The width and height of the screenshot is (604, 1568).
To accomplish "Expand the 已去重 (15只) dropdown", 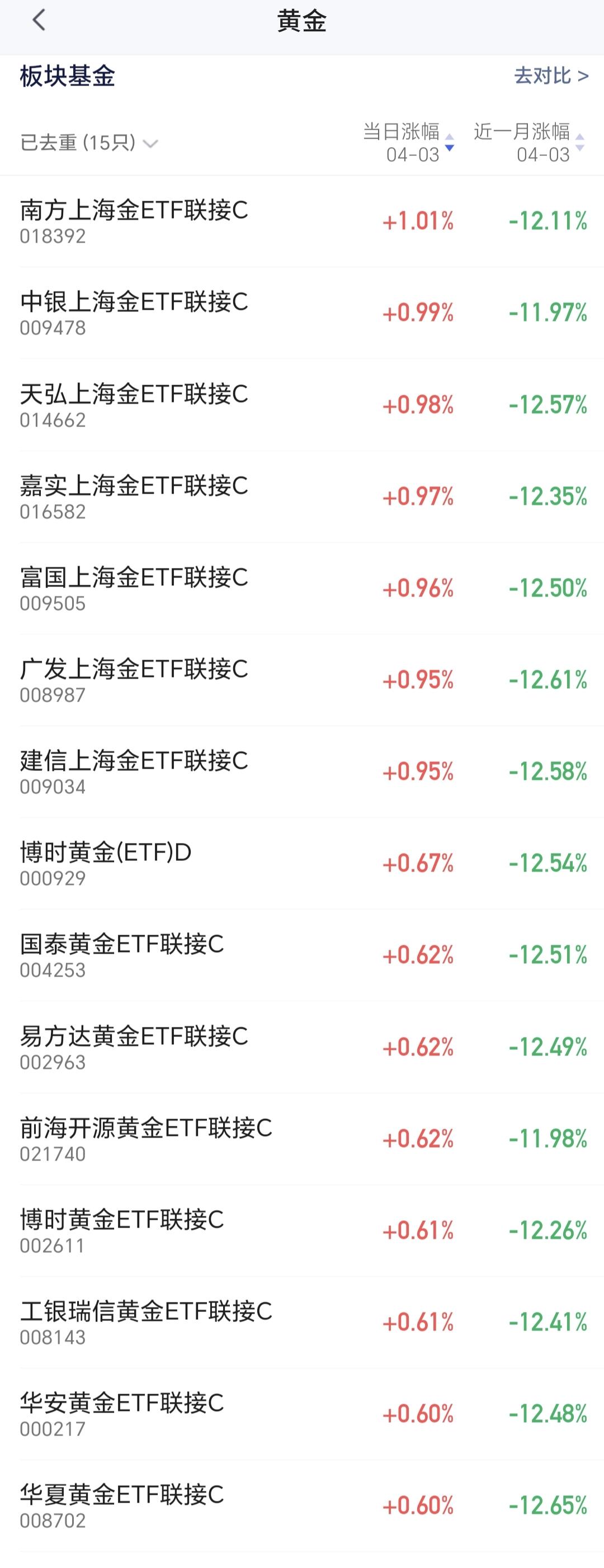I will tap(89, 143).
